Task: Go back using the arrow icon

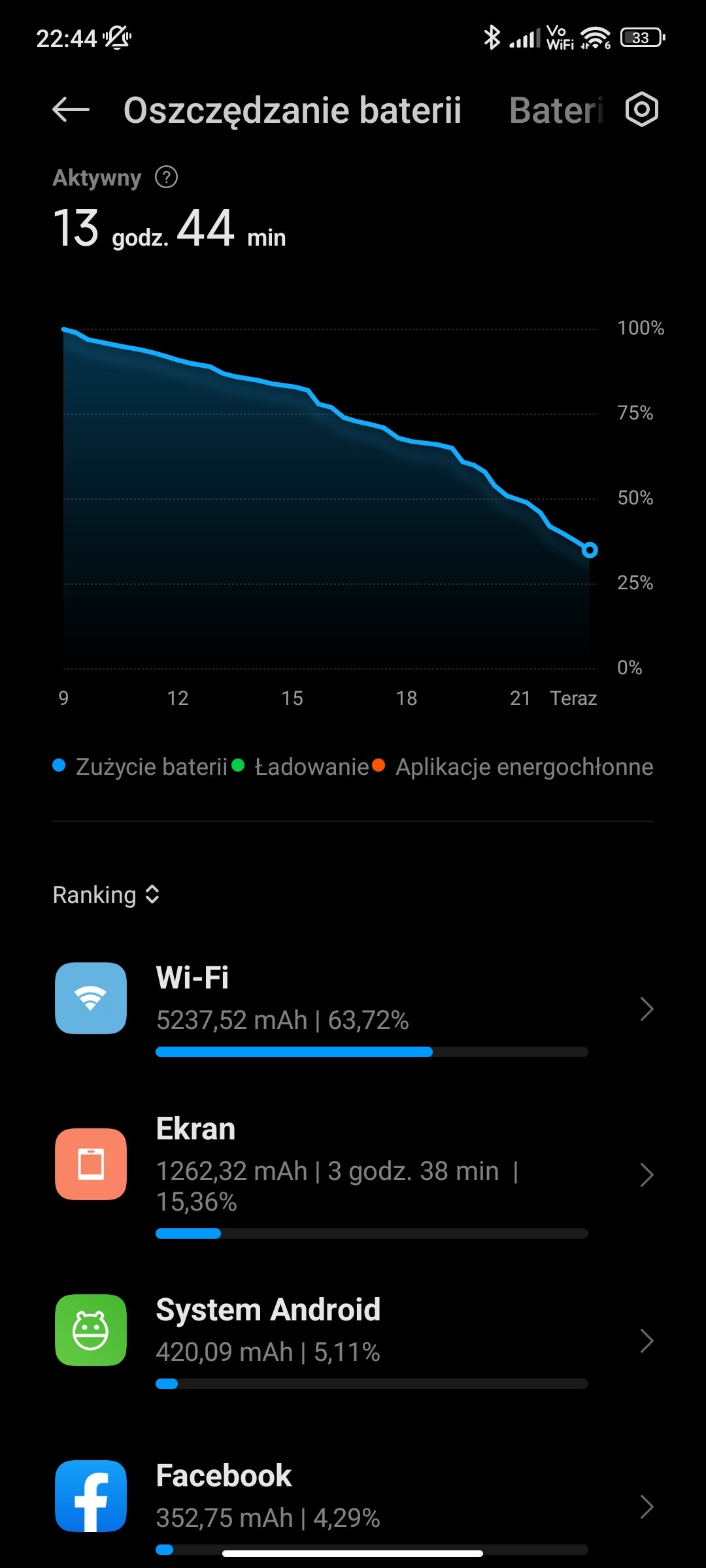Action: point(71,110)
